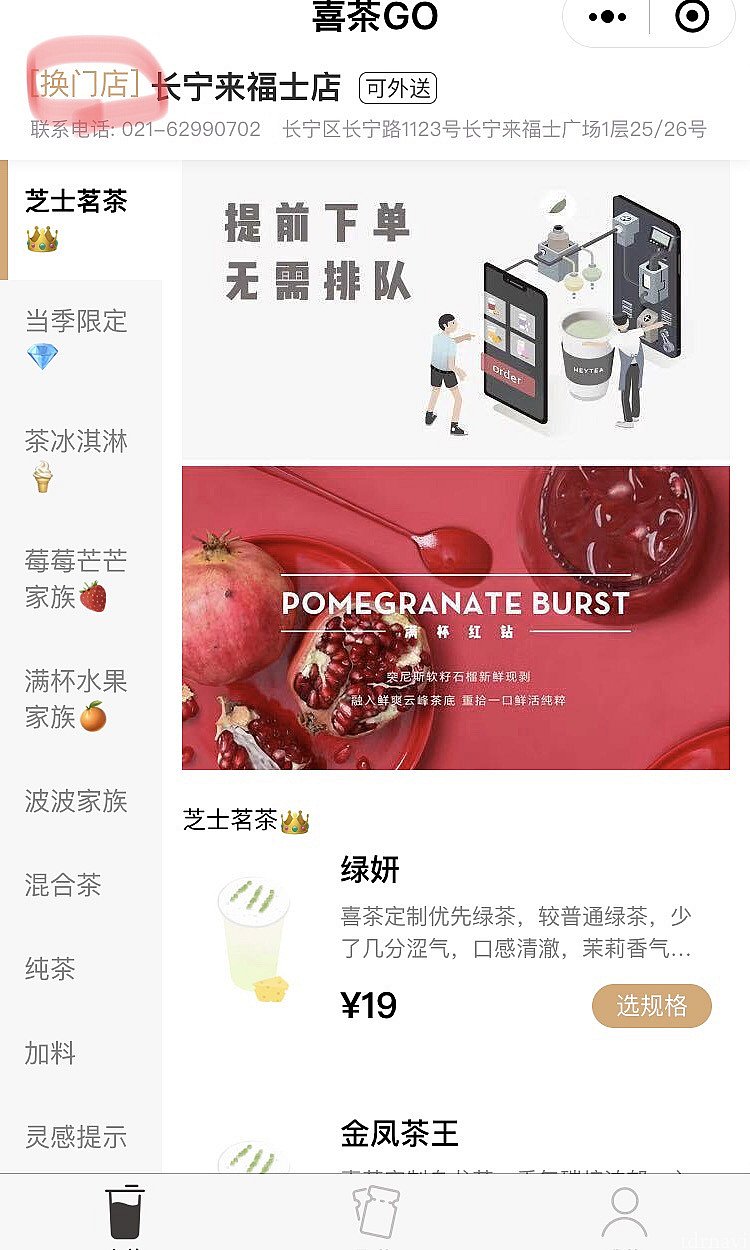Screen dimensions: 750x1250
Task: Close the mini program with the circle icon
Action: 692,17
